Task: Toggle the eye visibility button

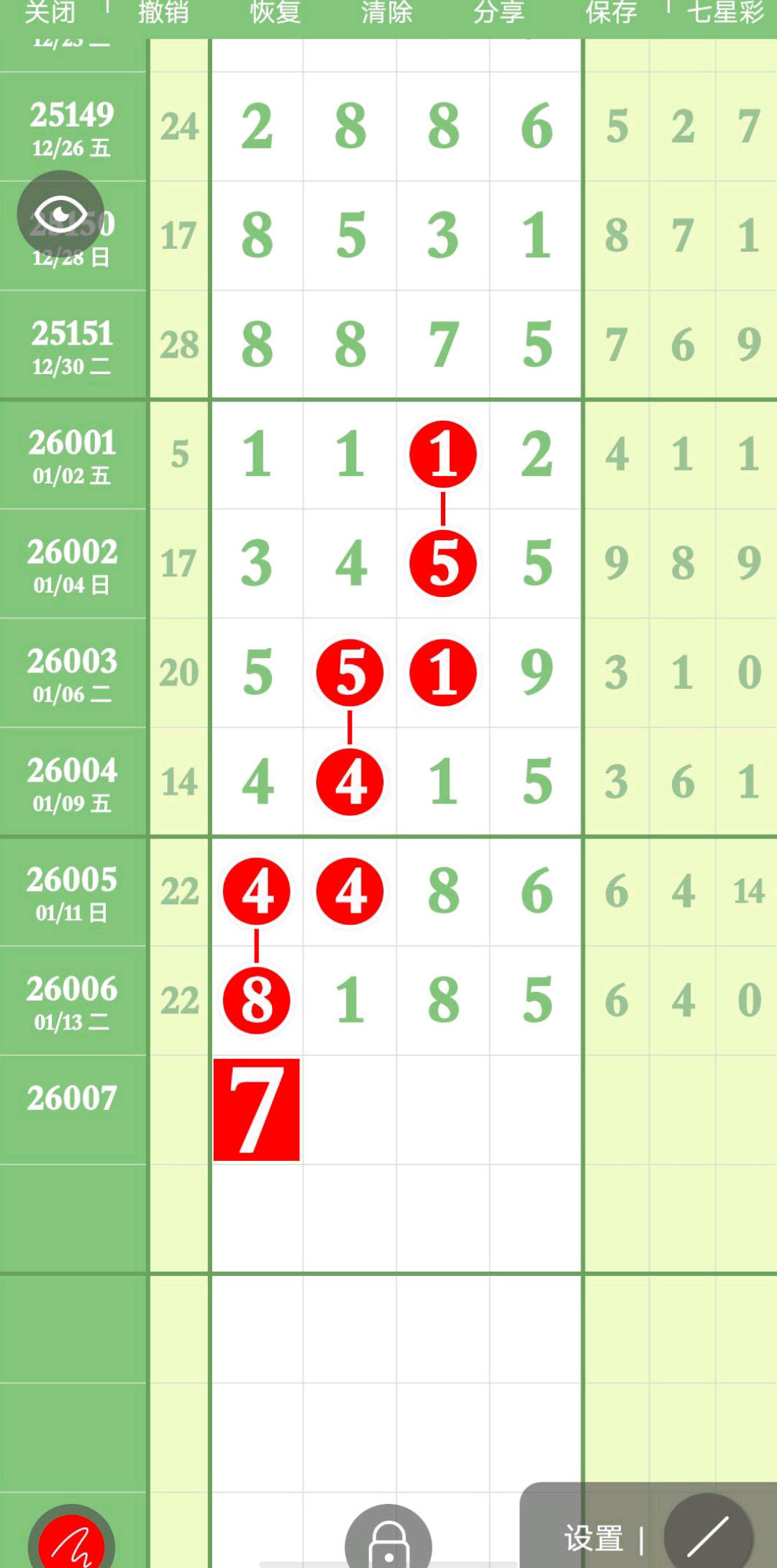Action: [61, 214]
